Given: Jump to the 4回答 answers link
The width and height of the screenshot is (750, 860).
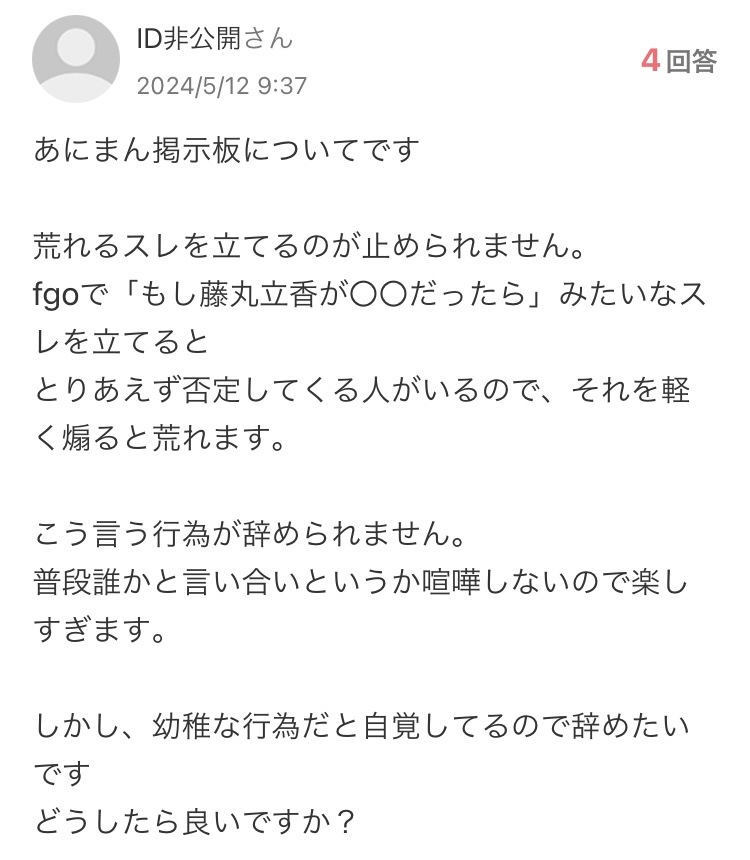Looking at the screenshot, I should 679,61.
